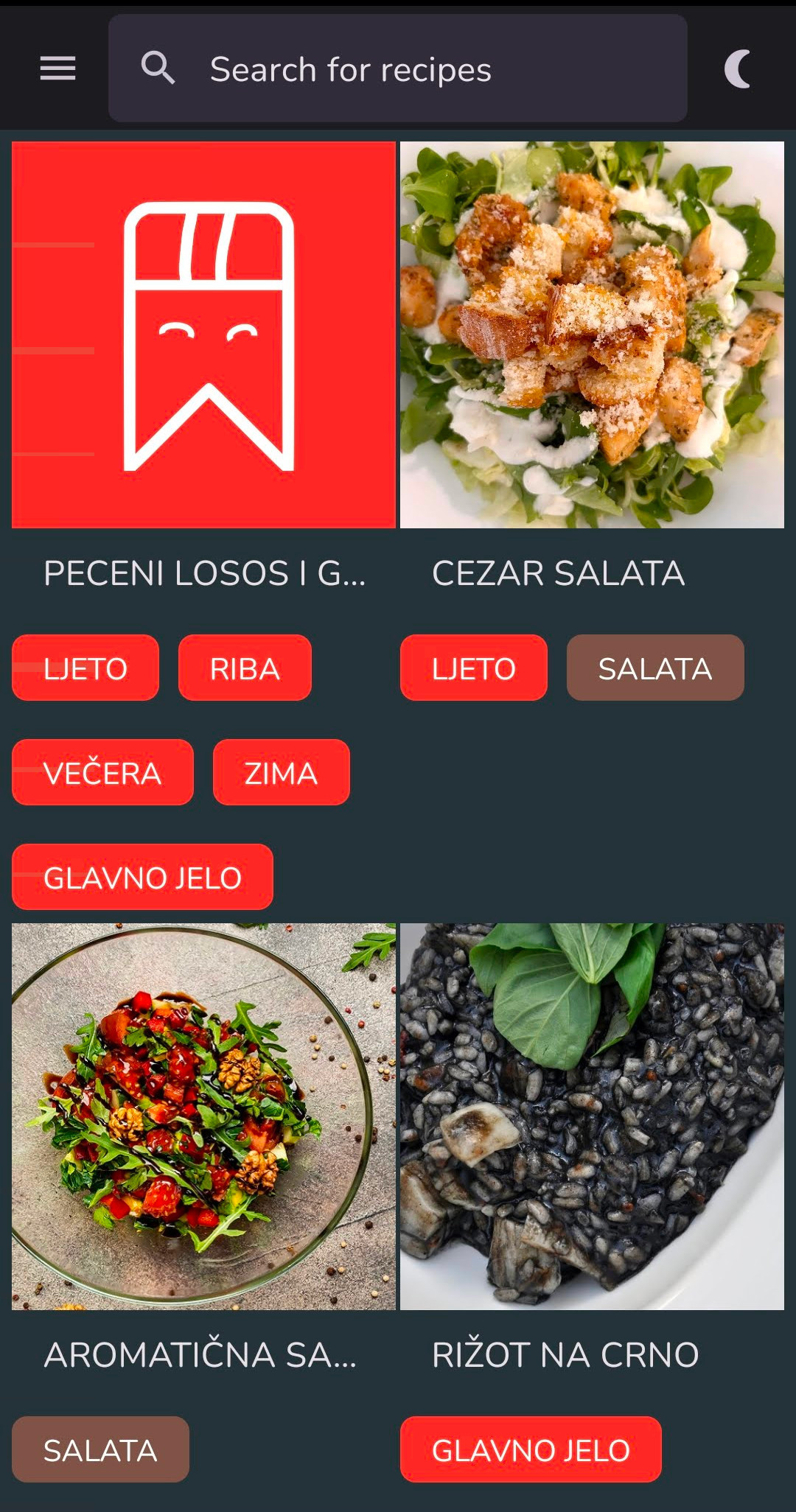Toggle dark mode with the moon icon
The height and width of the screenshot is (1512, 796).
click(x=739, y=69)
